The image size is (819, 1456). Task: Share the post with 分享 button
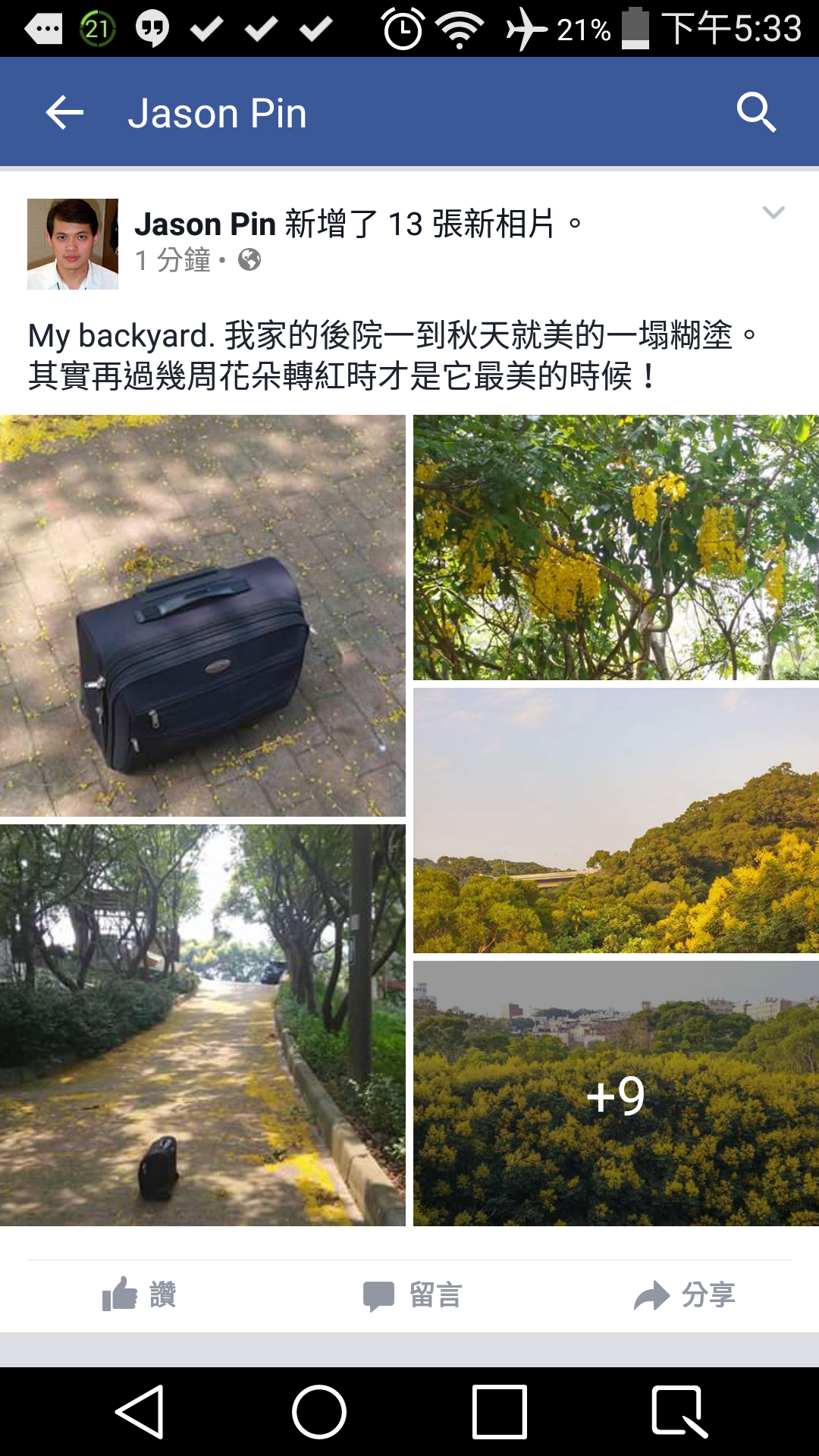tap(685, 1294)
